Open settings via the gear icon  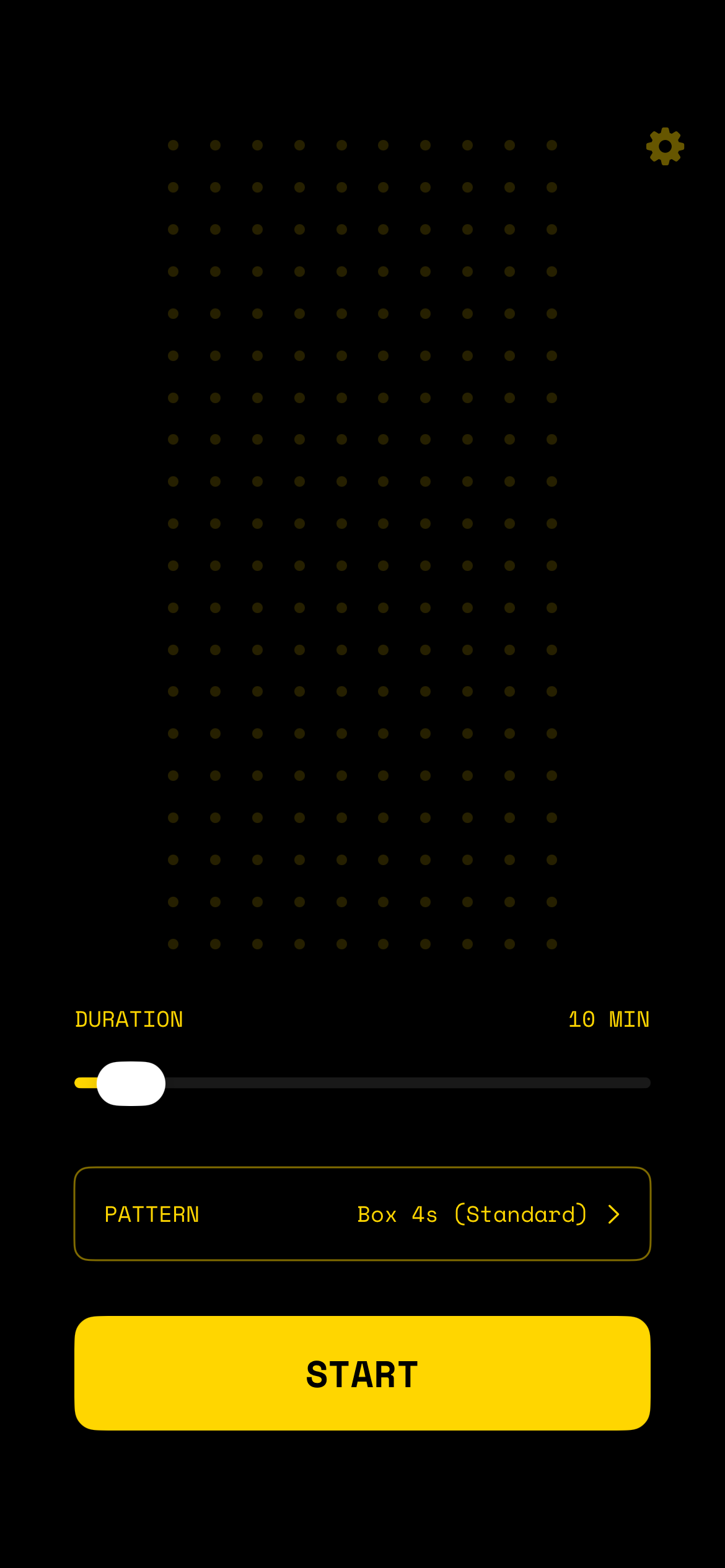[x=665, y=147]
